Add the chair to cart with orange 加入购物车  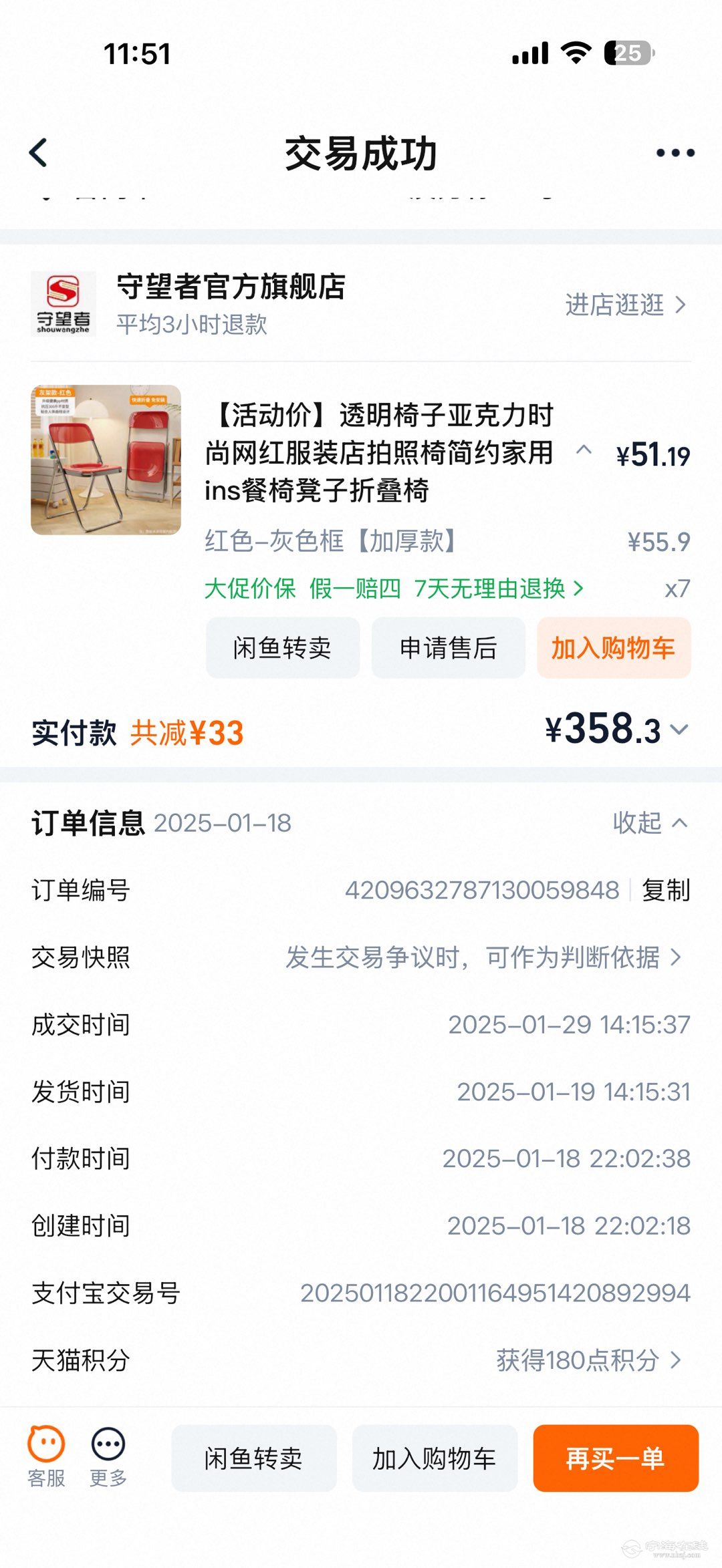coord(613,648)
